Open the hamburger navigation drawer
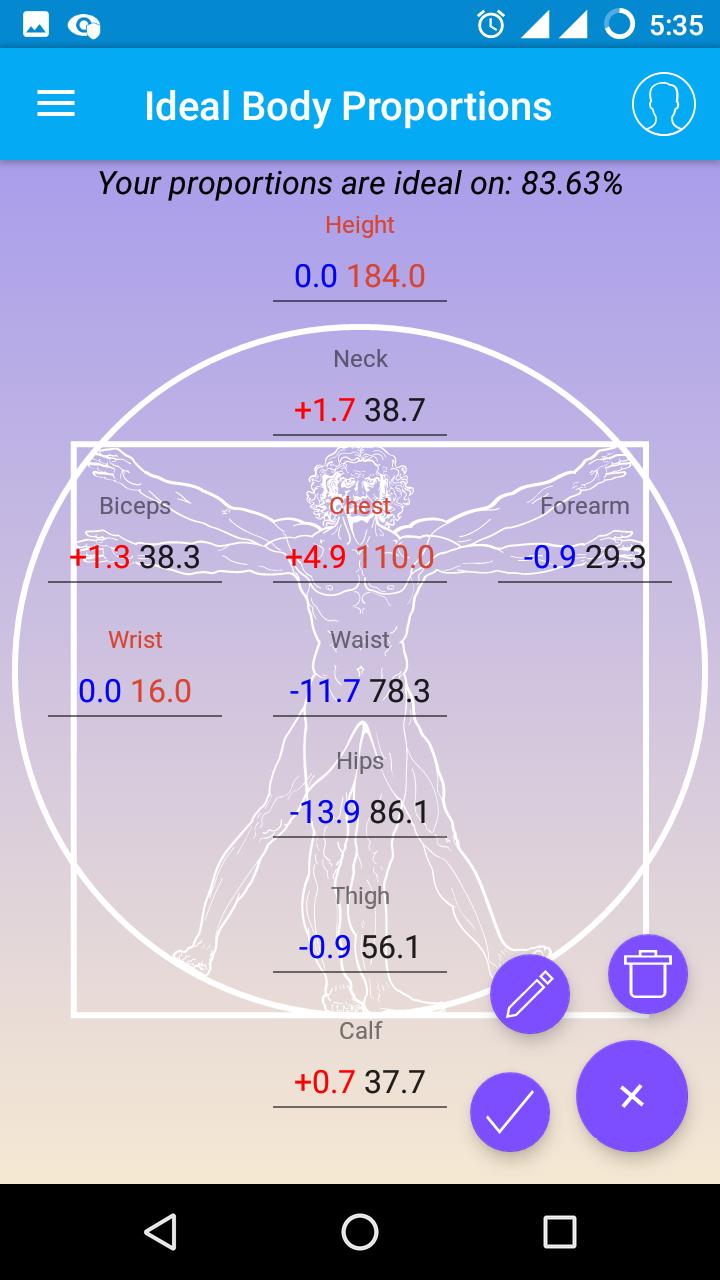Screen dimensions: 720x1280 (x=56, y=104)
